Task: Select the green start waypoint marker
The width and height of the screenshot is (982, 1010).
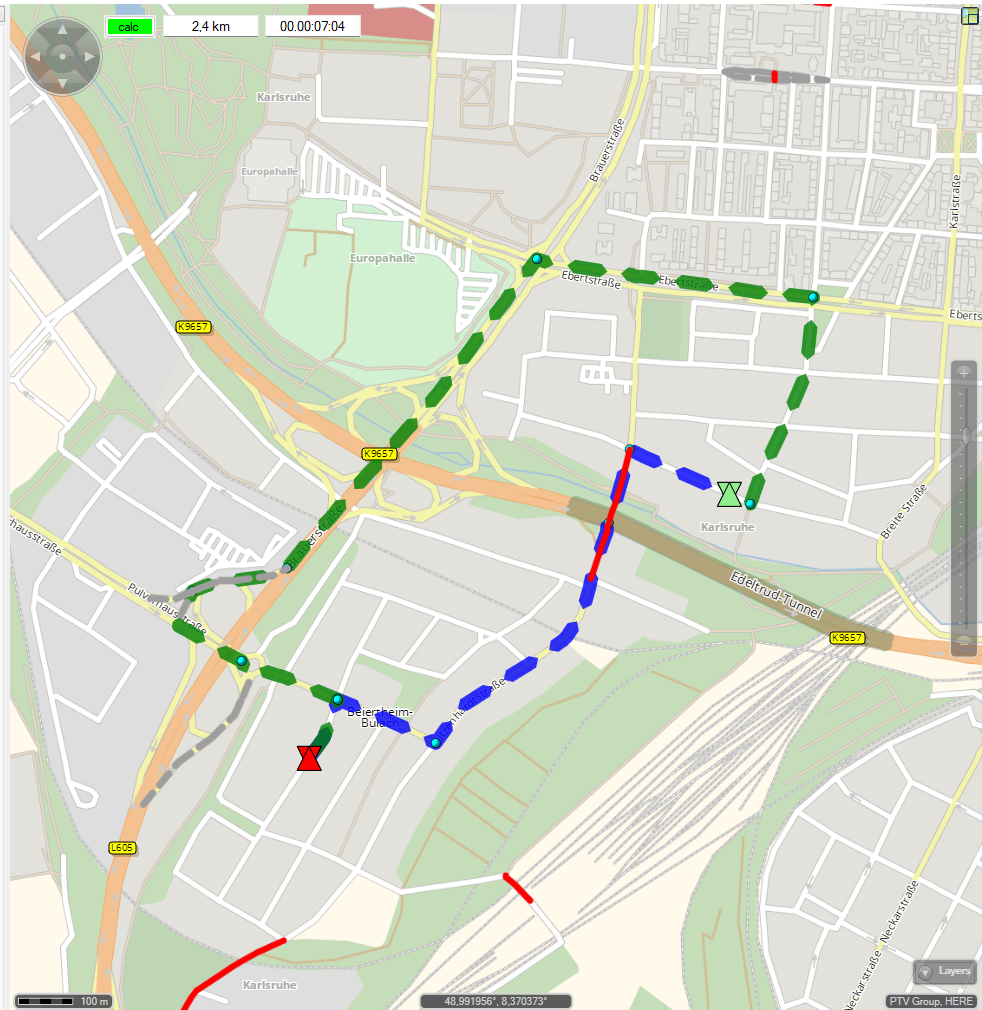Action: point(729,494)
